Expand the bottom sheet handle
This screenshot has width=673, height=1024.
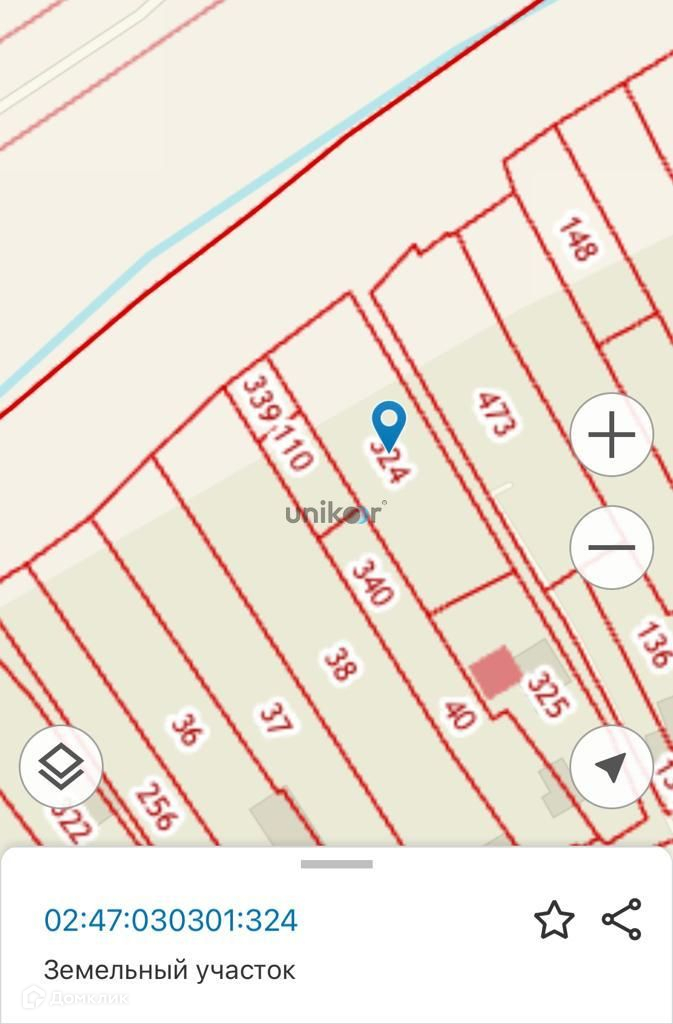pyautogui.click(x=337, y=864)
